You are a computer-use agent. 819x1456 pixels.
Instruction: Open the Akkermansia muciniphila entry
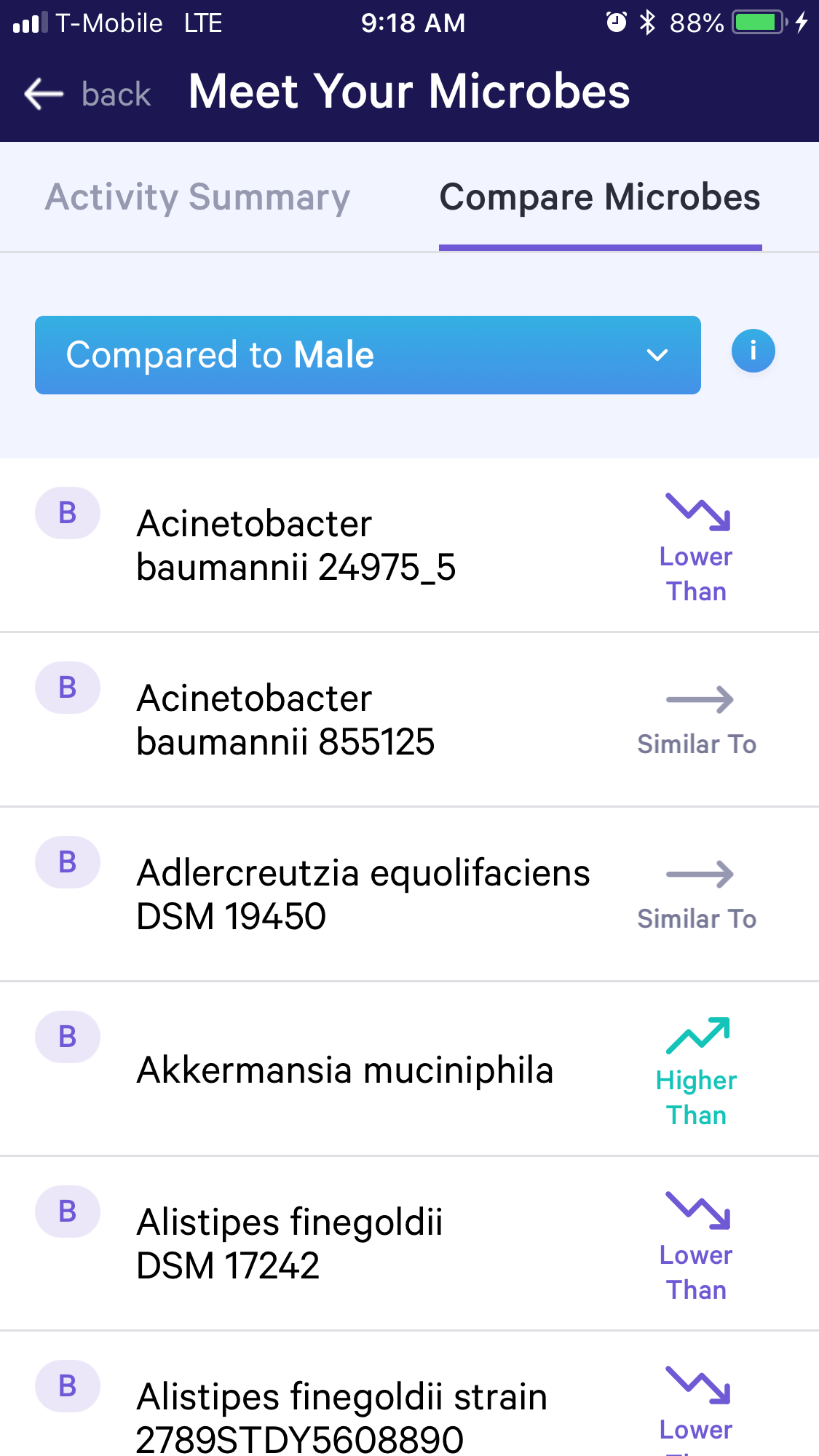coord(409,1069)
